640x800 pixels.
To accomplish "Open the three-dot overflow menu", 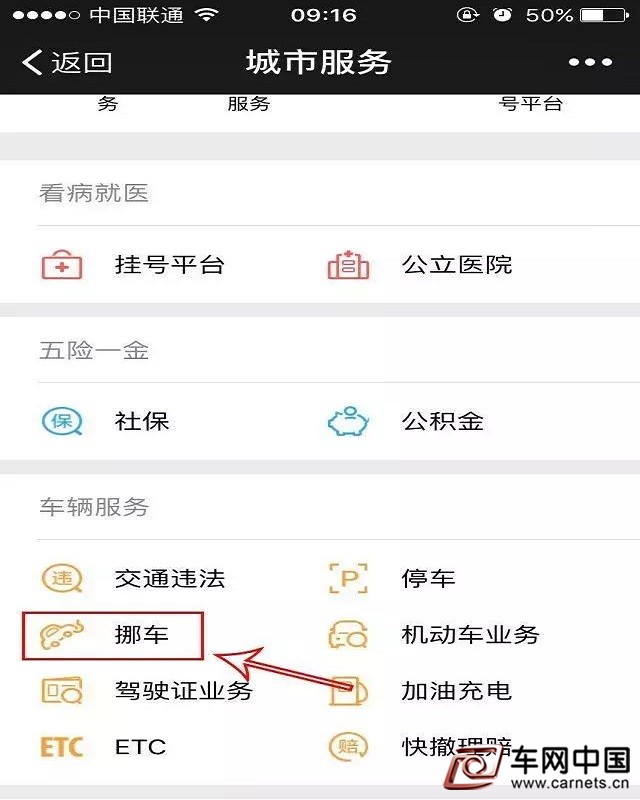I will tap(590, 62).
